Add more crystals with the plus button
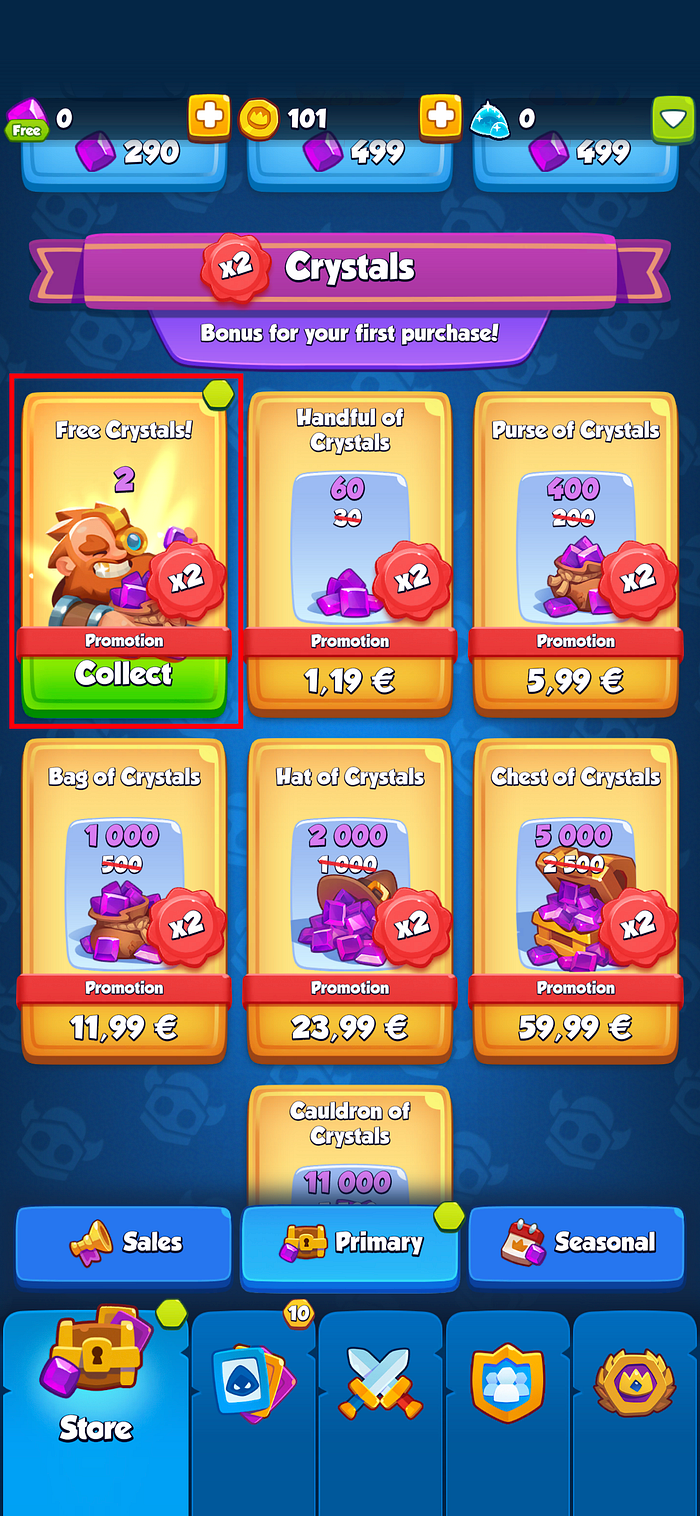The image size is (700, 1516). click(209, 118)
